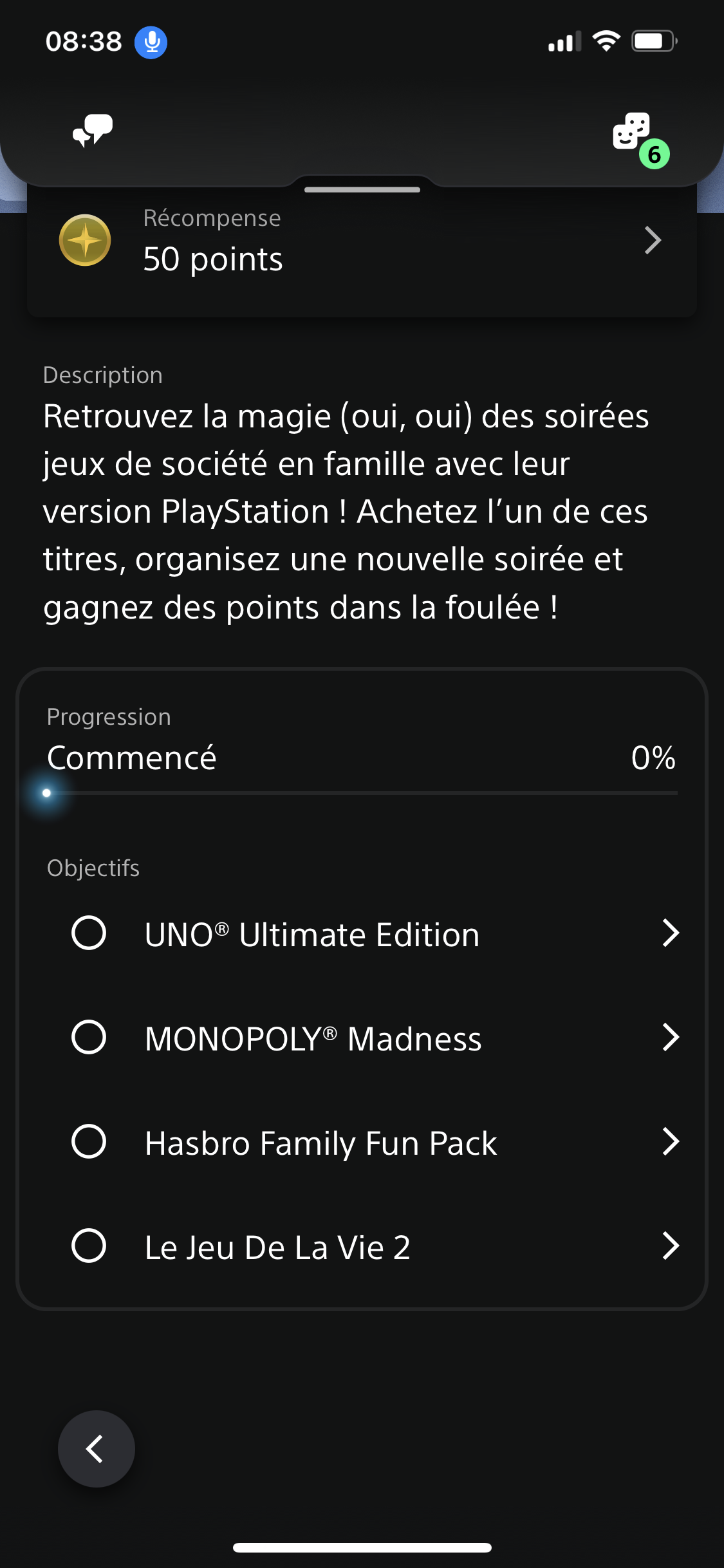Open the chat messages icon

click(x=93, y=131)
